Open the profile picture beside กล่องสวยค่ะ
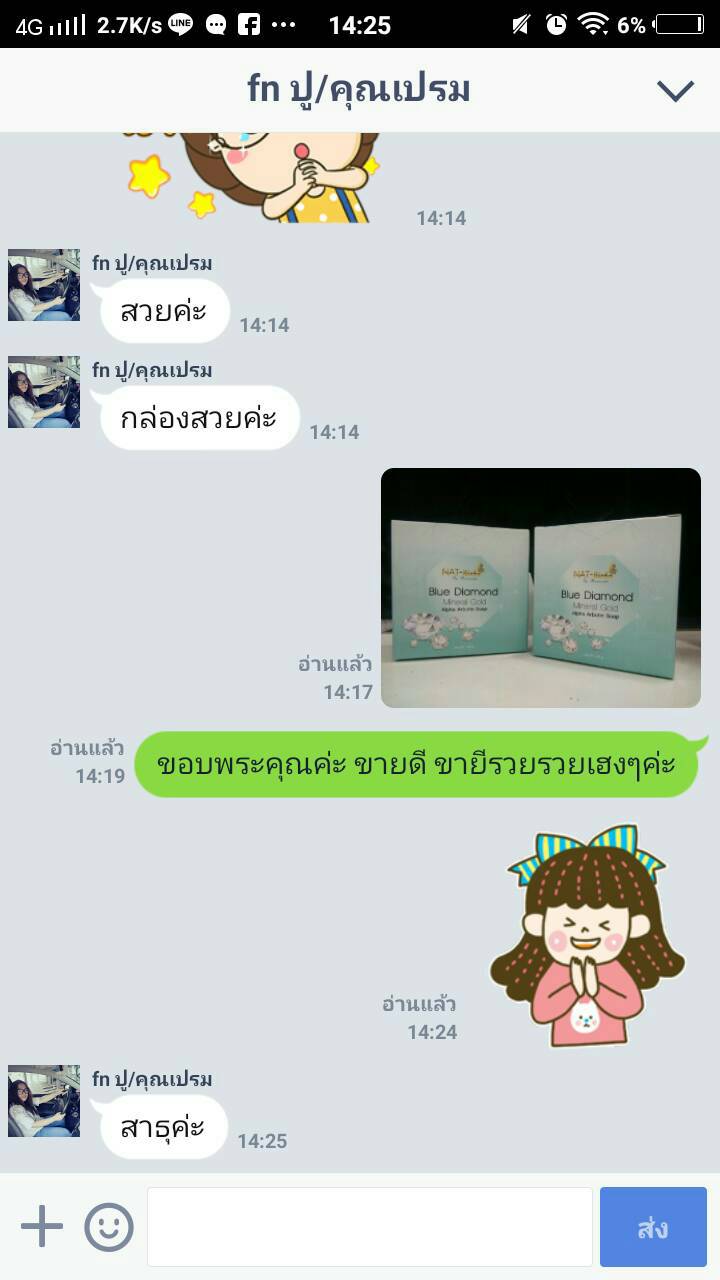Image resolution: width=720 pixels, height=1280 pixels. click(44, 392)
